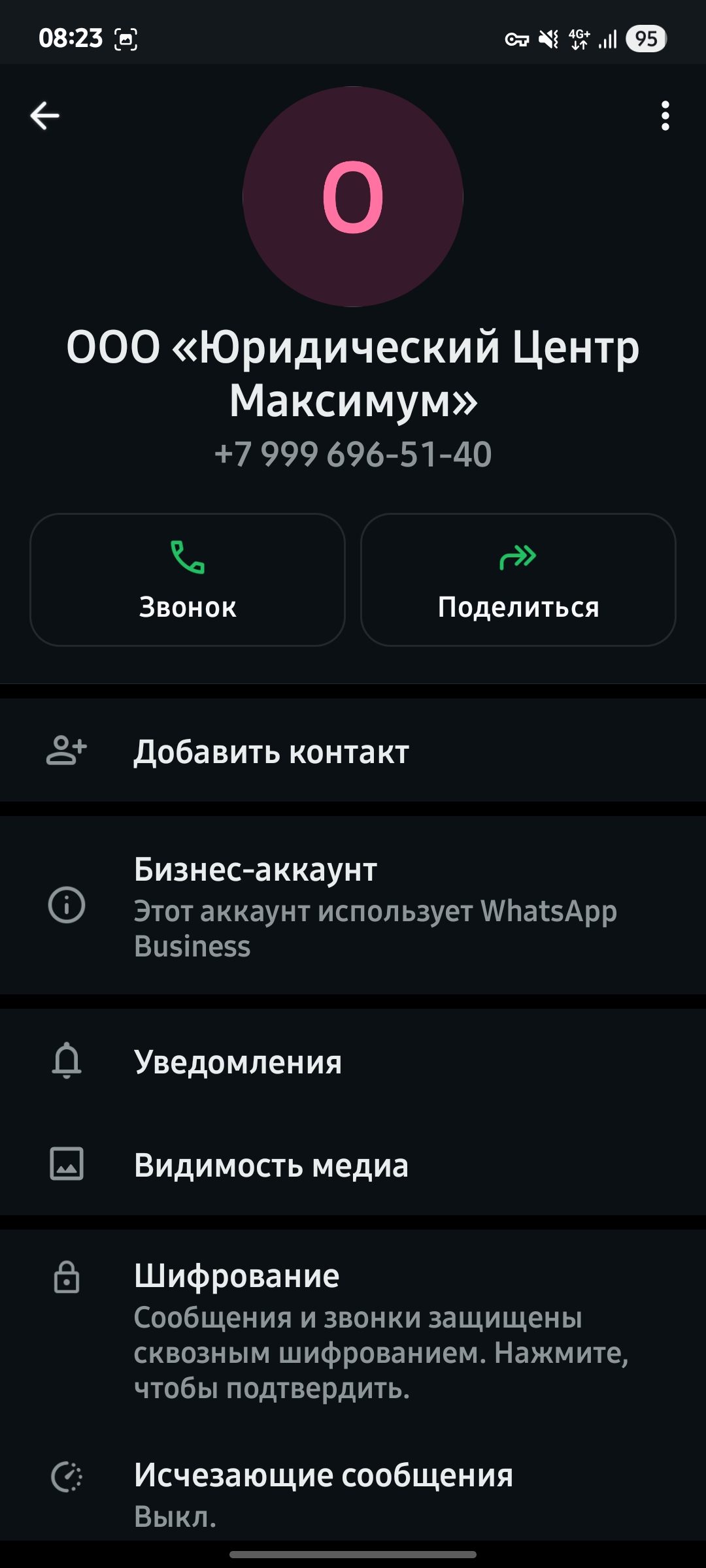Screen dimensions: 706x1568
Task: Open Видимость медиа option
Action: coord(353,1165)
